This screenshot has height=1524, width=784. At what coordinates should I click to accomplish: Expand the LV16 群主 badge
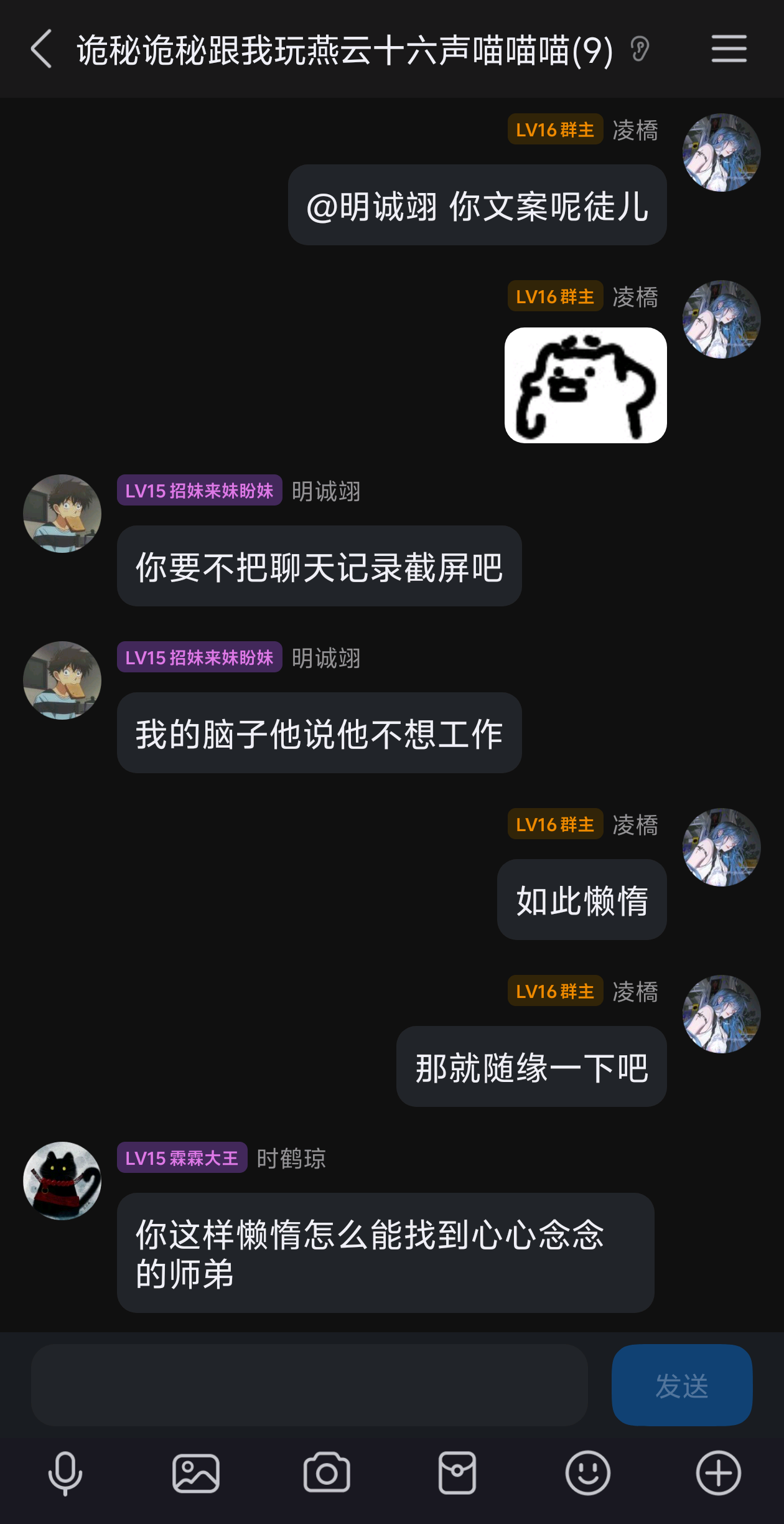(554, 129)
